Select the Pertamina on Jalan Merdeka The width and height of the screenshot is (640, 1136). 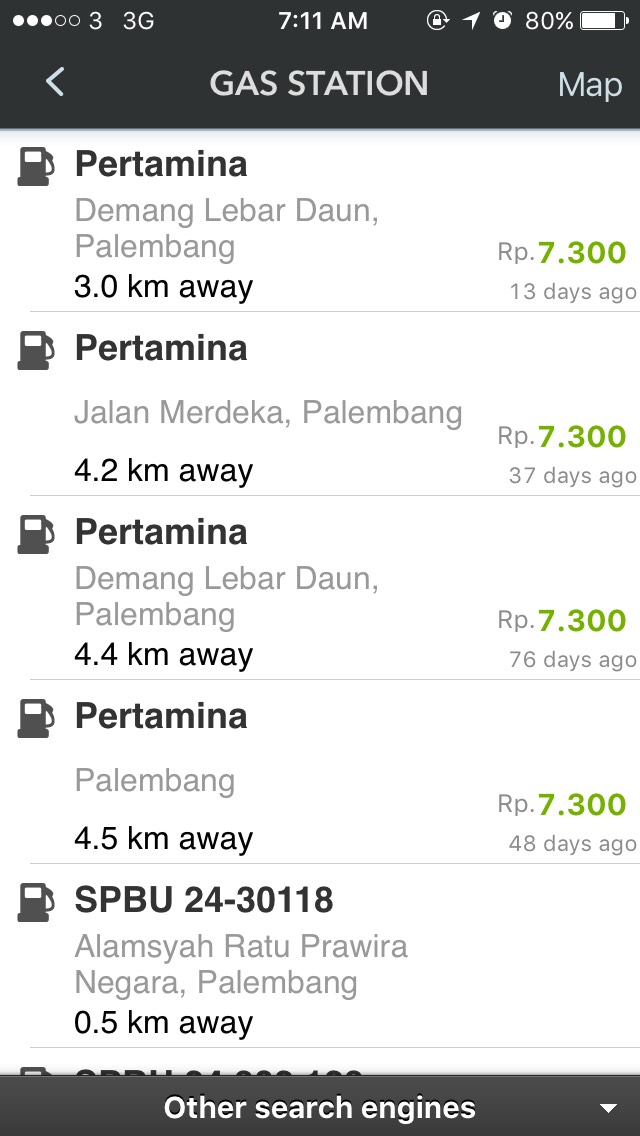(x=320, y=410)
